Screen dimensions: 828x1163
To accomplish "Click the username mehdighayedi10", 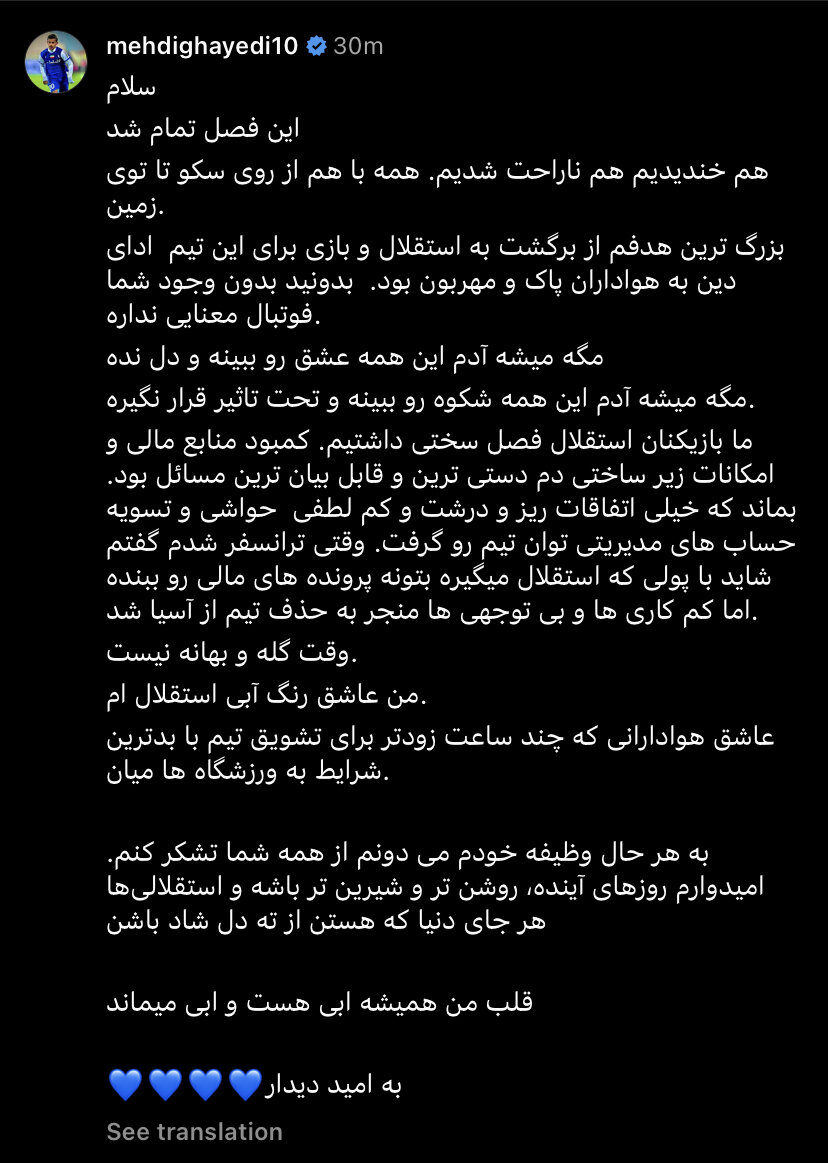I will (204, 44).
